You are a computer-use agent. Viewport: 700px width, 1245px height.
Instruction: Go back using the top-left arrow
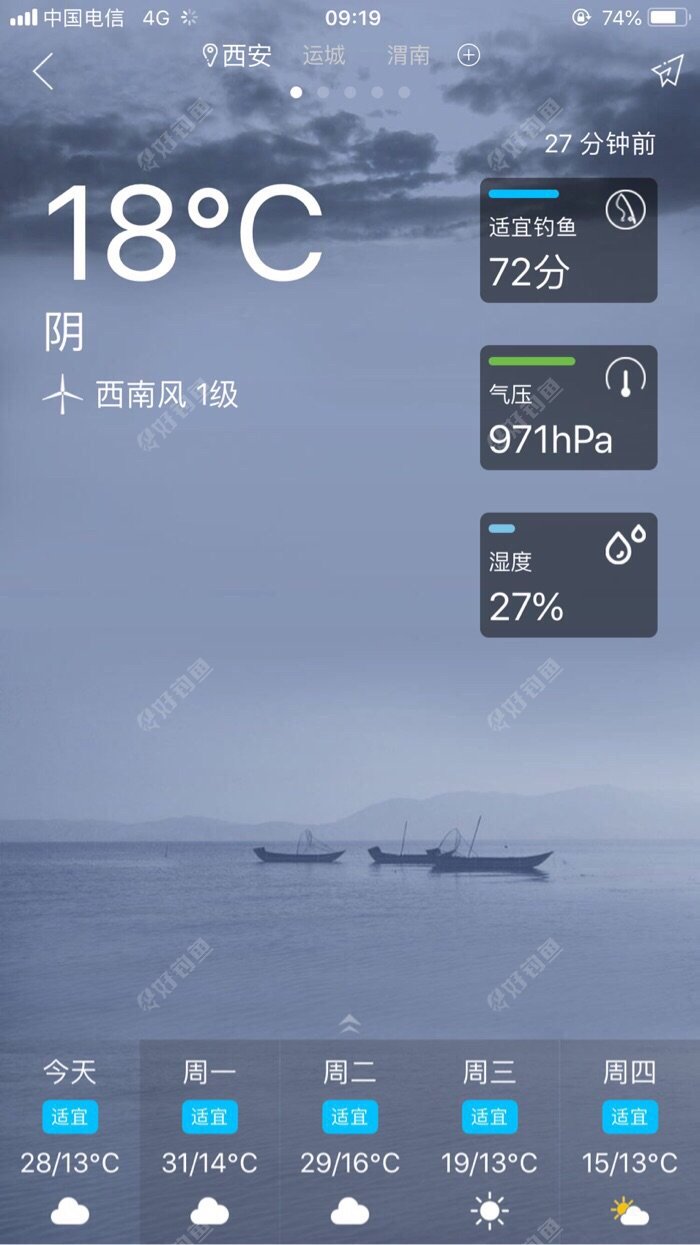tap(42, 72)
